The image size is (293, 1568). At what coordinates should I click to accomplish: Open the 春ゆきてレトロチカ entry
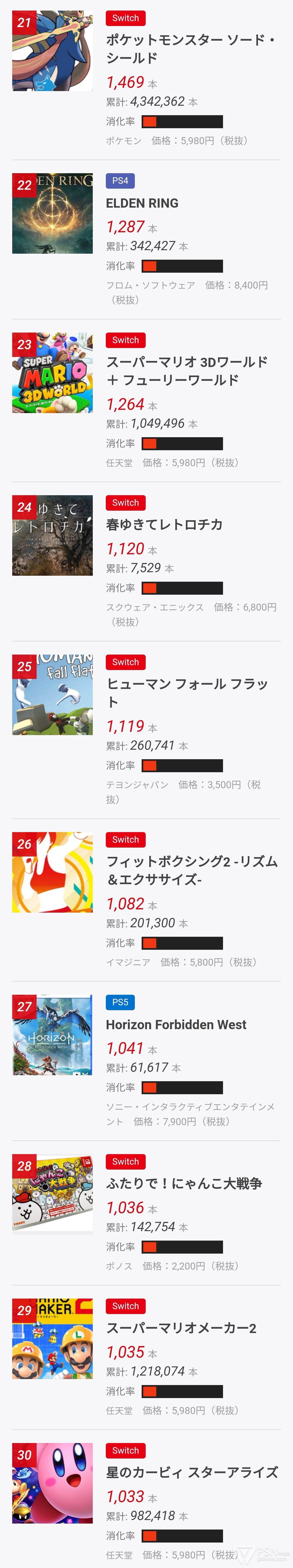[x=164, y=525]
